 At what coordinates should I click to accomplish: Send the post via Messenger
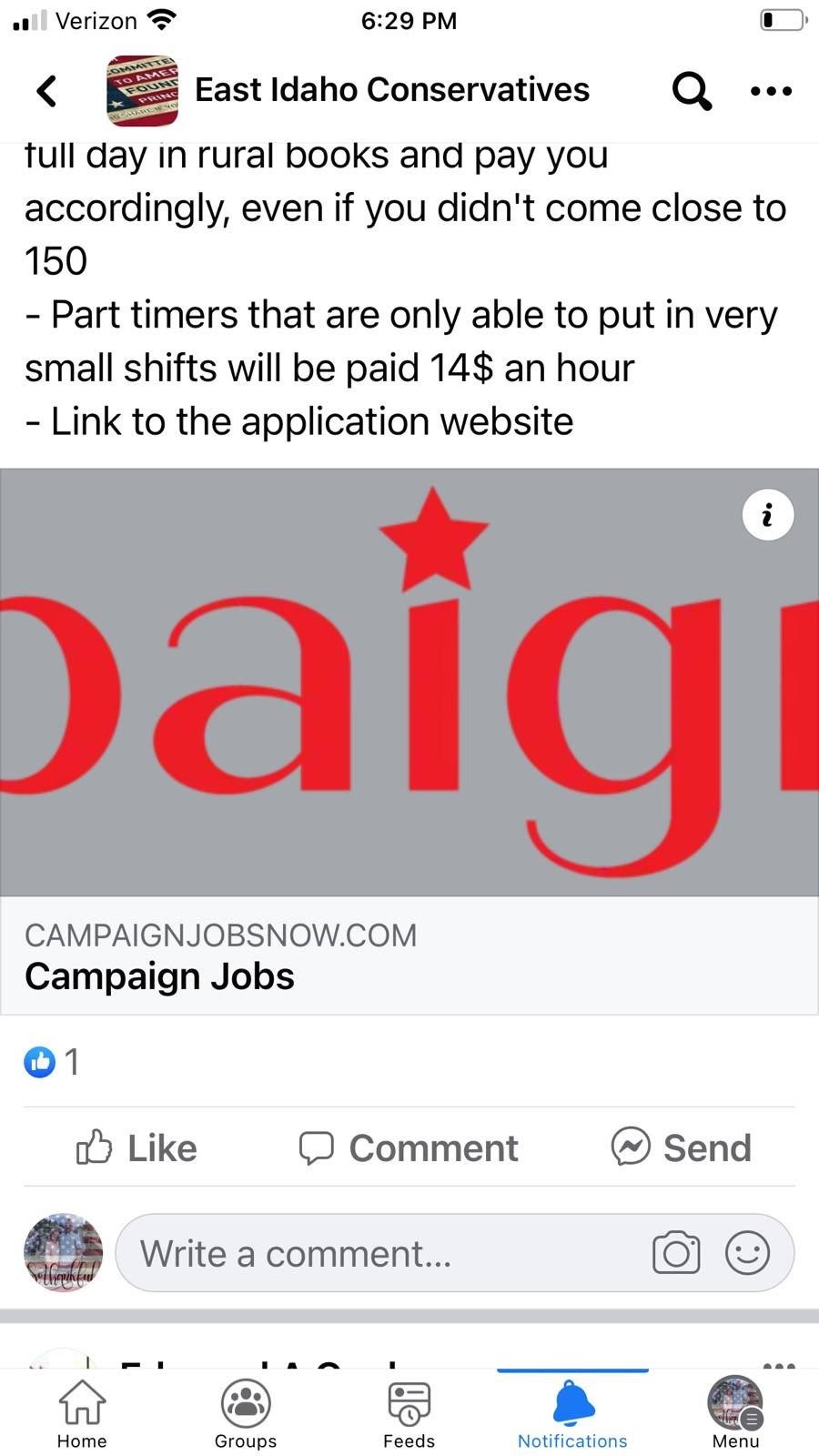pyautogui.click(x=682, y=1148)
